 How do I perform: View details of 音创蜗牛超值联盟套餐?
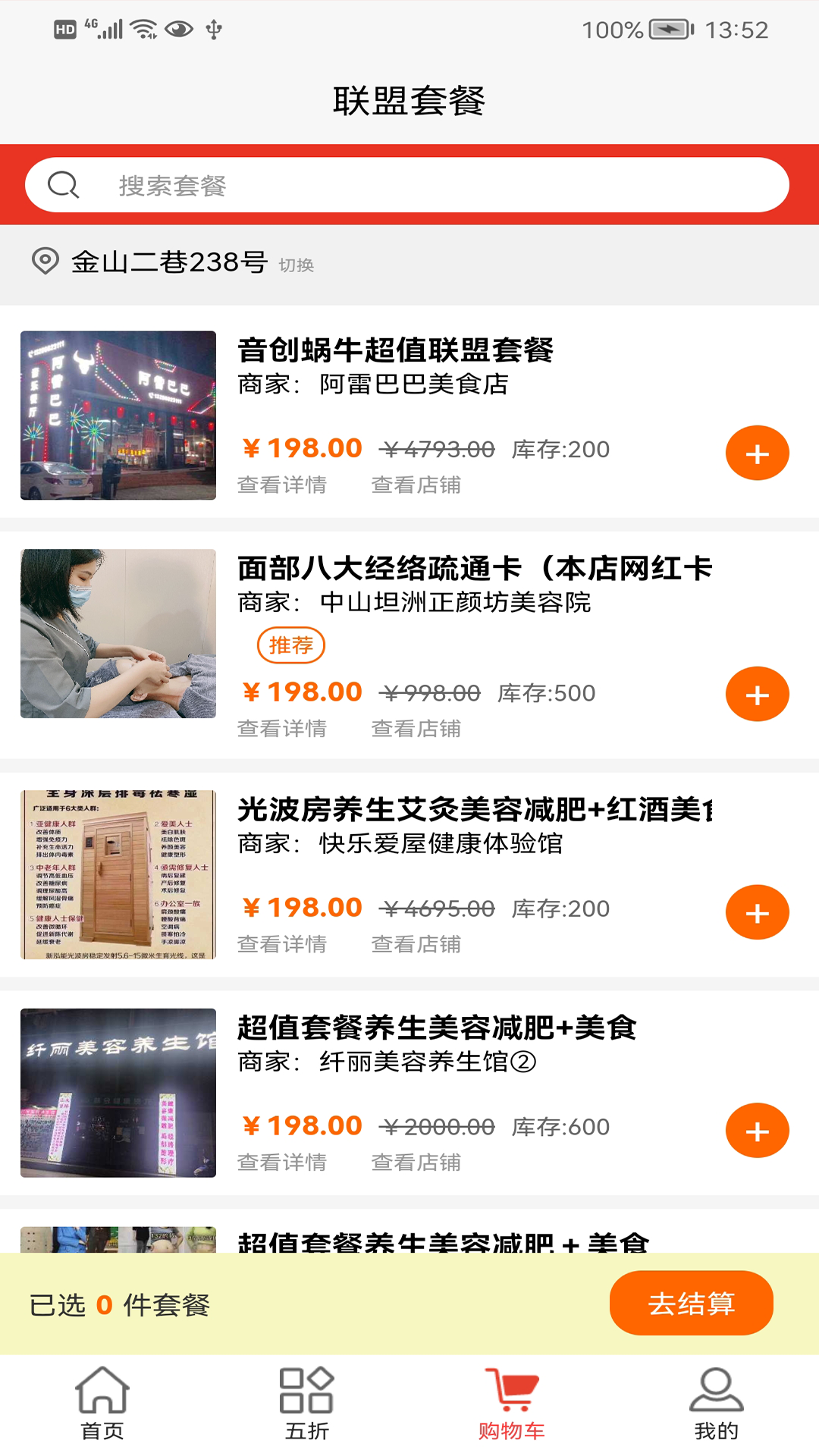[282, 485]
